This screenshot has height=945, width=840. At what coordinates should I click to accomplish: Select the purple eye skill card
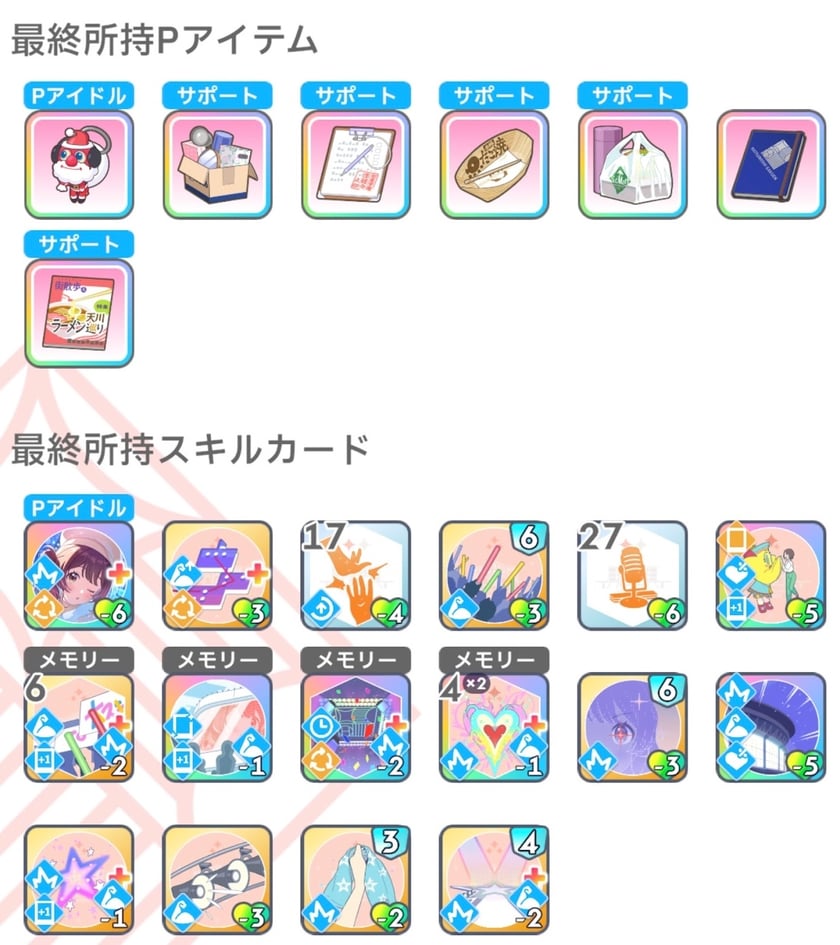(x=633, y=727)
